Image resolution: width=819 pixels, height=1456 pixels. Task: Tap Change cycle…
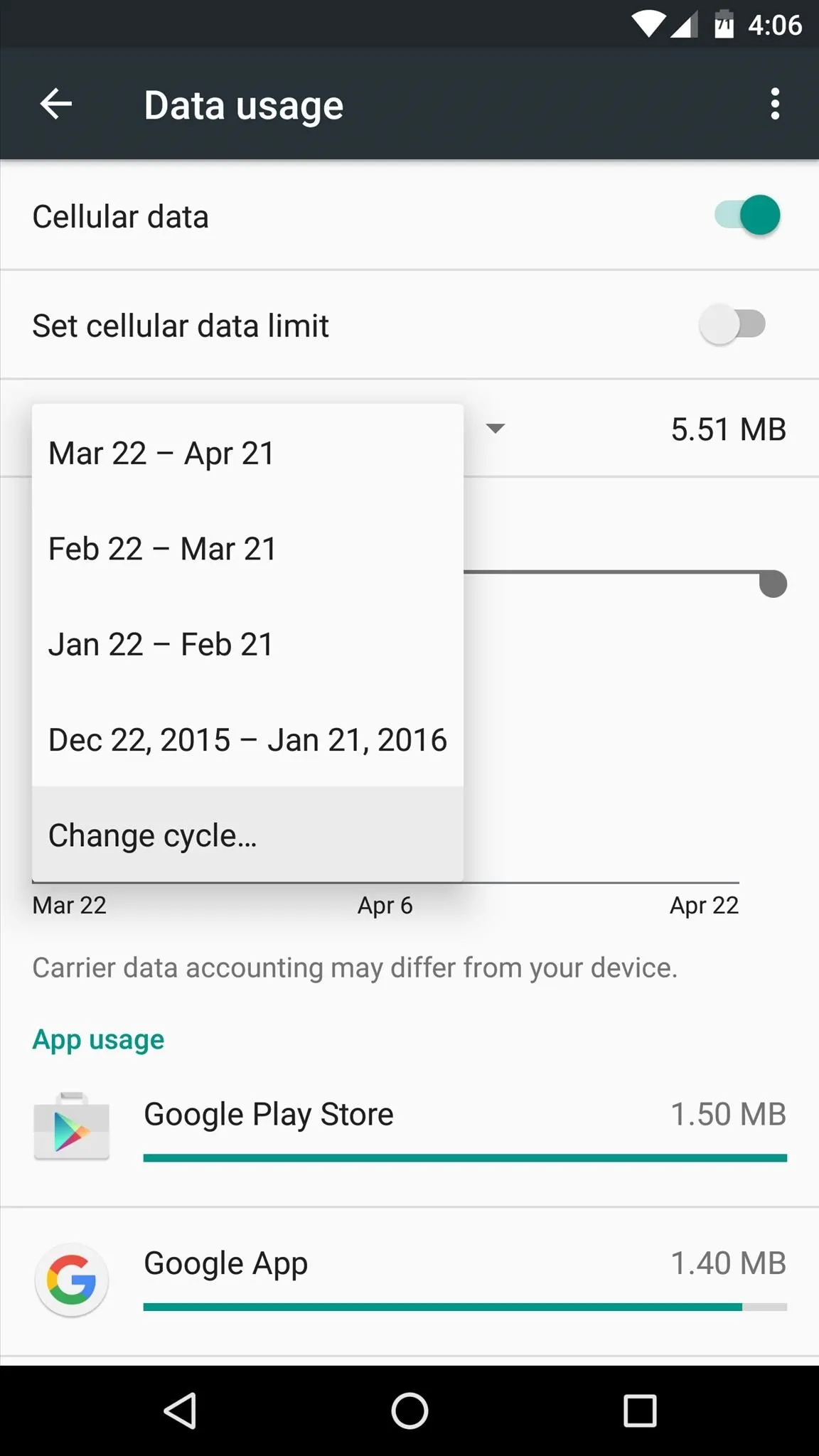[247, 835]
